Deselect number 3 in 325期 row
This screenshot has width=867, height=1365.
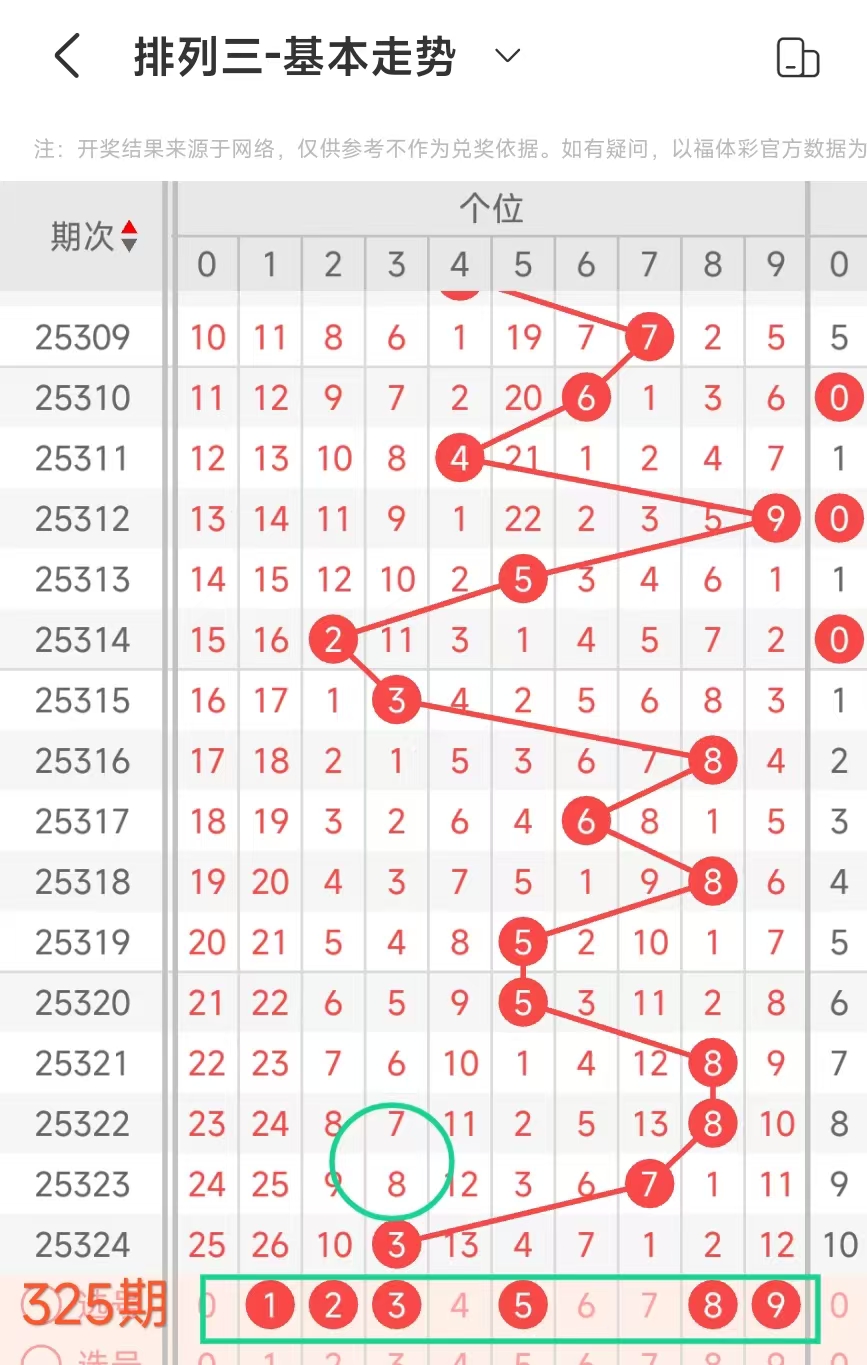pyautogui.click(x=396, y=1305)
